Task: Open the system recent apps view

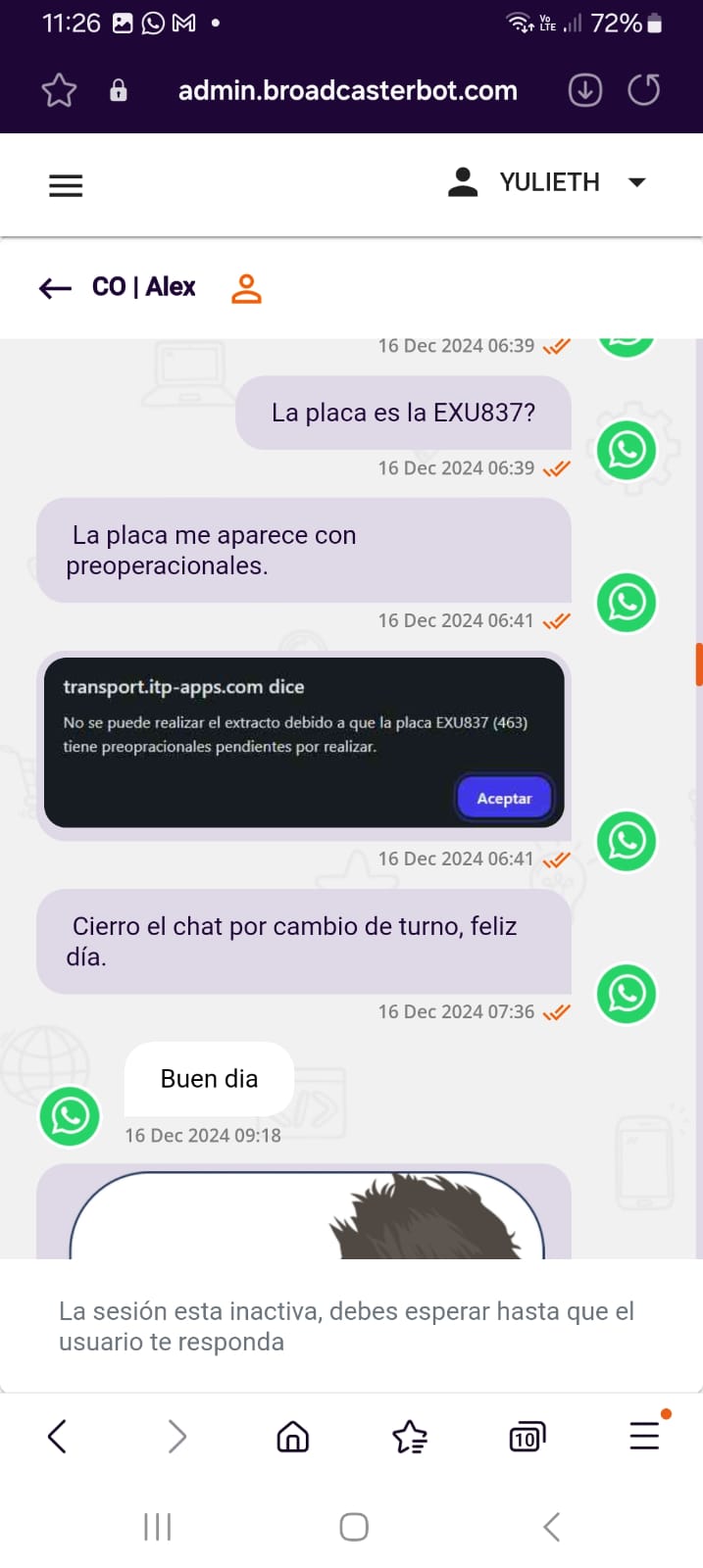Action: coord(157,1527)
